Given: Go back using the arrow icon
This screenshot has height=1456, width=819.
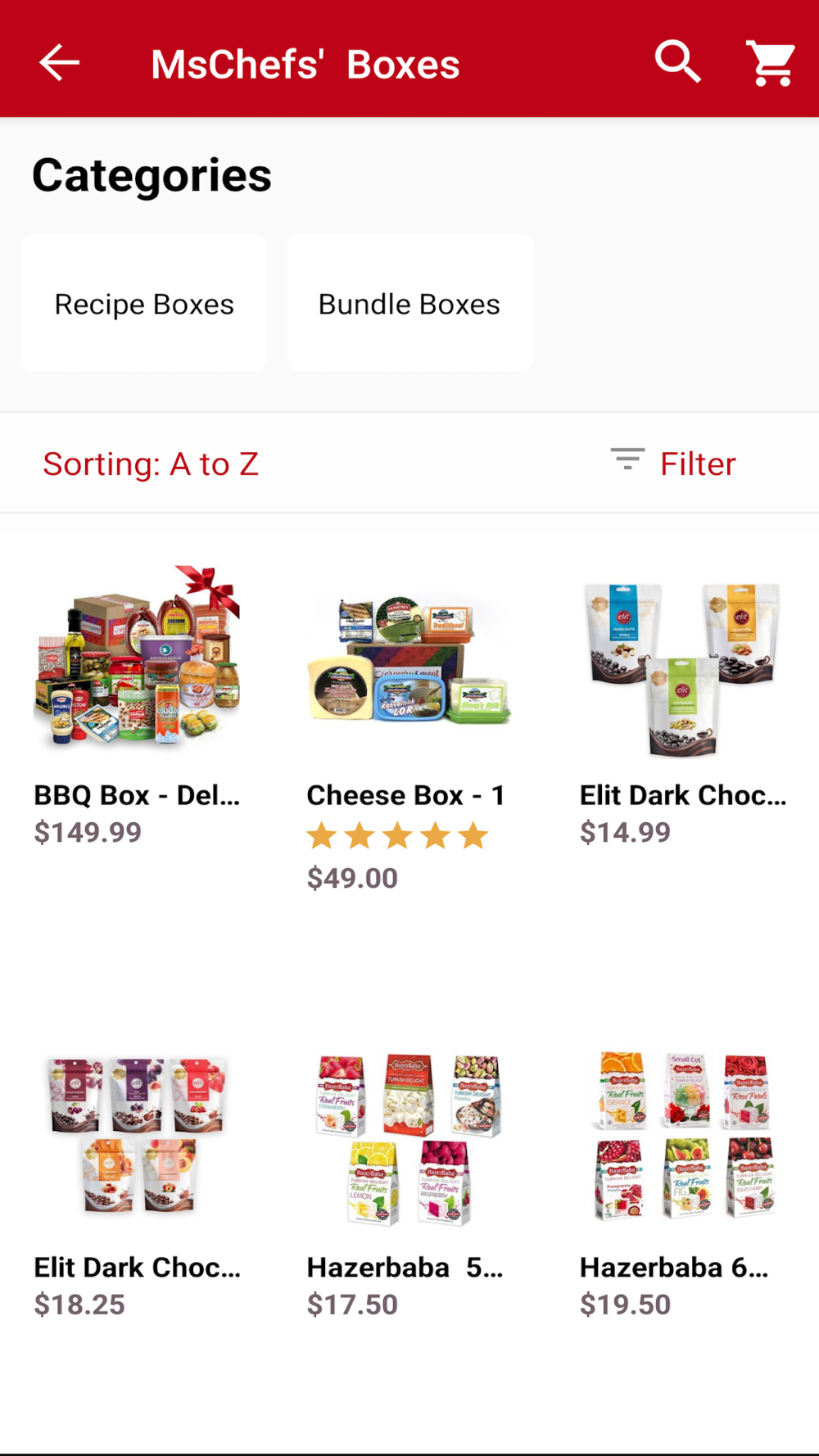Looking at the screenshot, I should 60,63.
